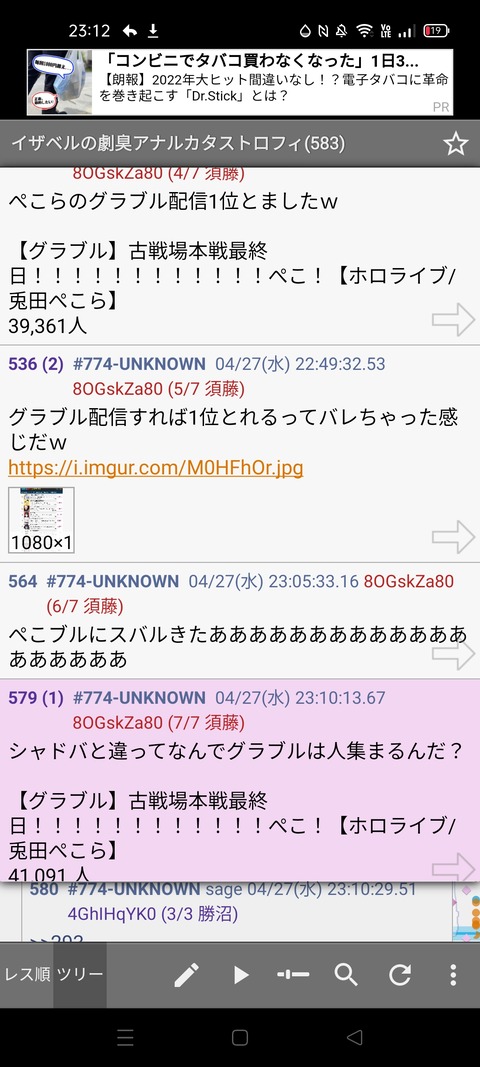View the 1080×1 image thumbnail
Screen dimensions: 480x1067
click(42, 519)
